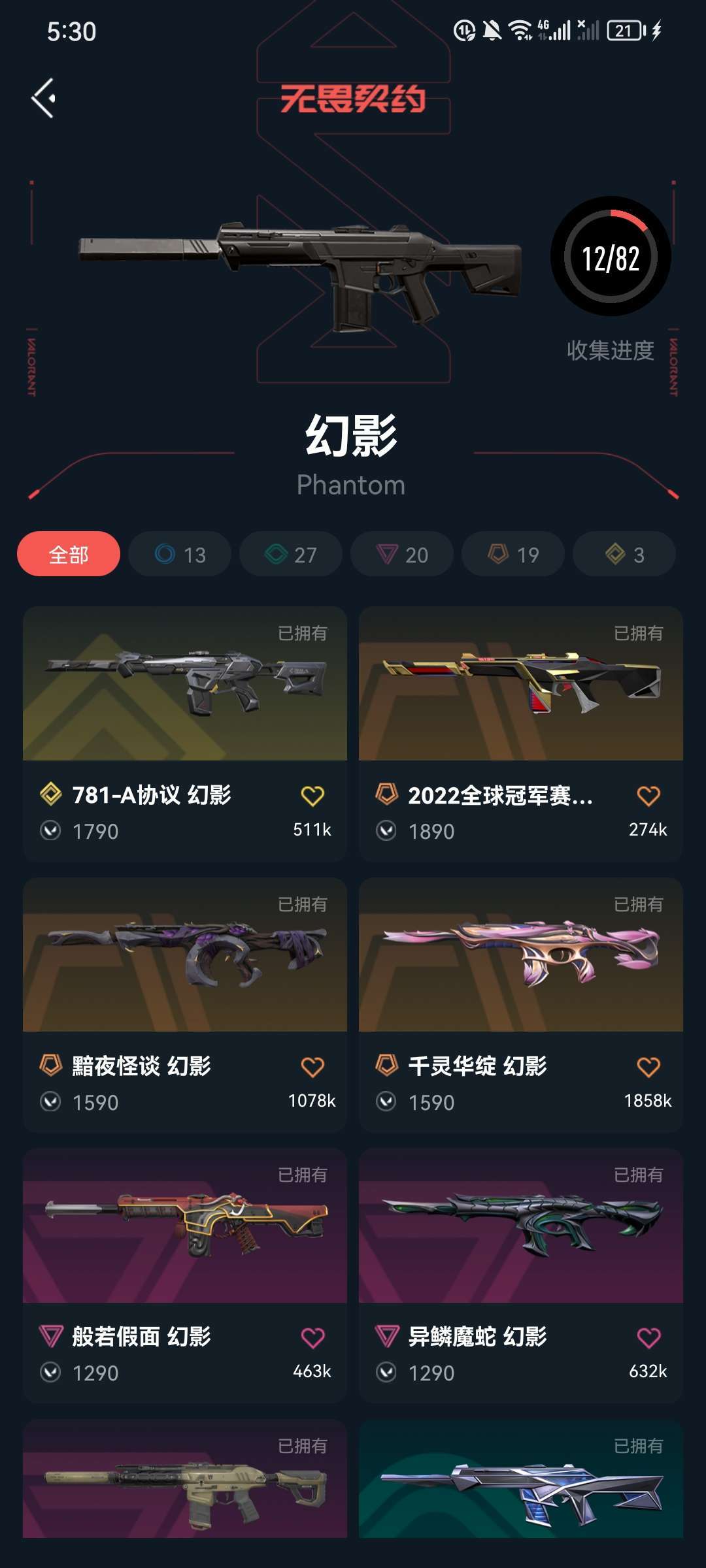Filter skins by the yellow tier (3)
706x1568 pixels.
[624, 554]
